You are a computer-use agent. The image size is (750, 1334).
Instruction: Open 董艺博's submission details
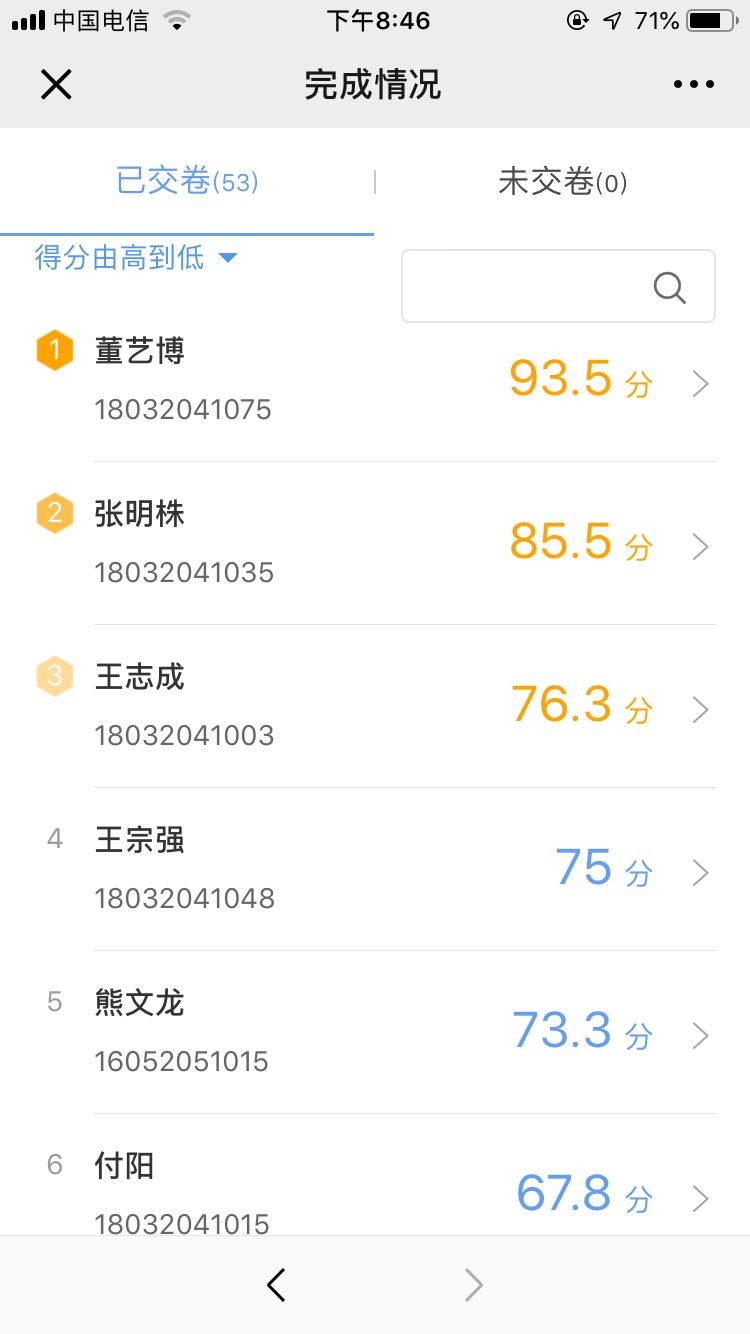pos(400,381)
